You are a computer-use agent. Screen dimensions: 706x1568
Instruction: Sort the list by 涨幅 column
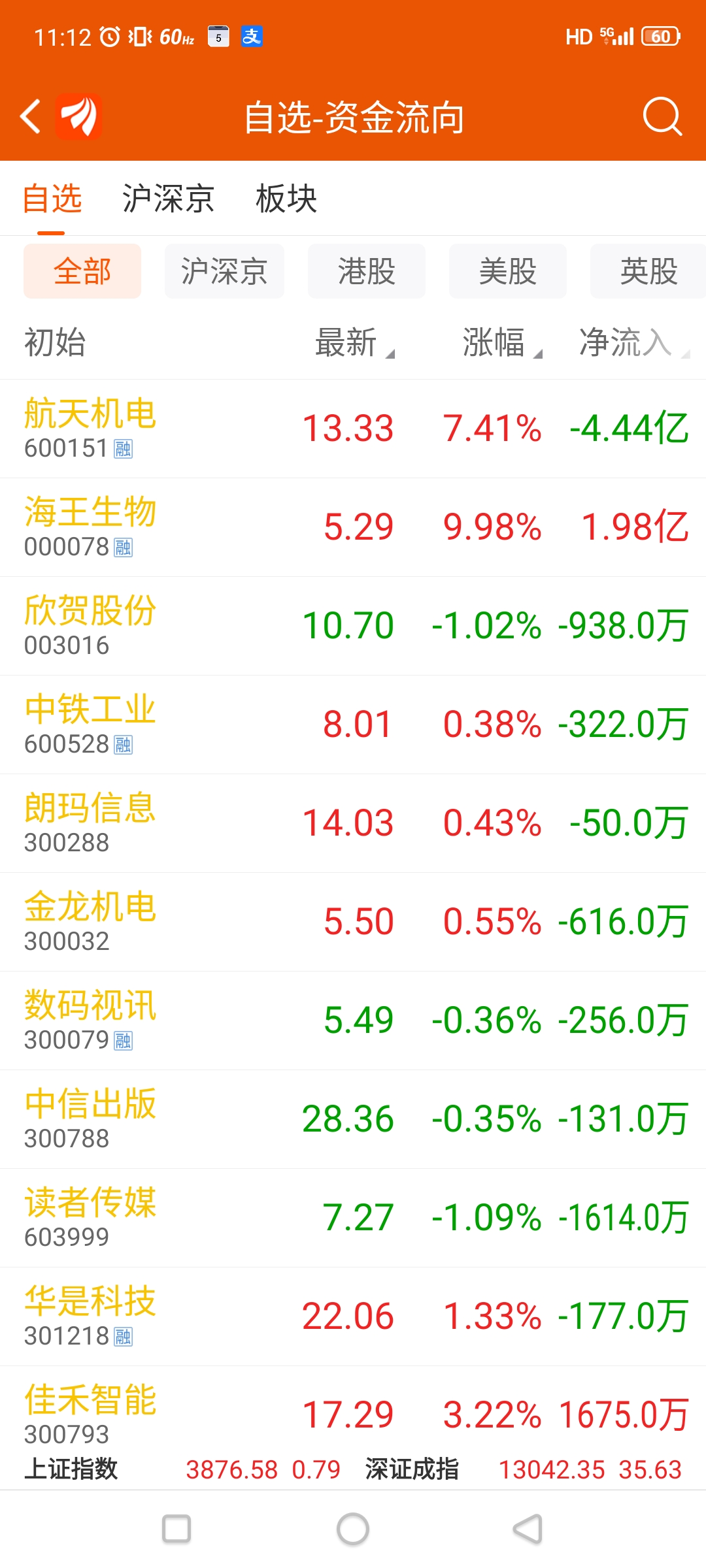[x=502, y=342]
